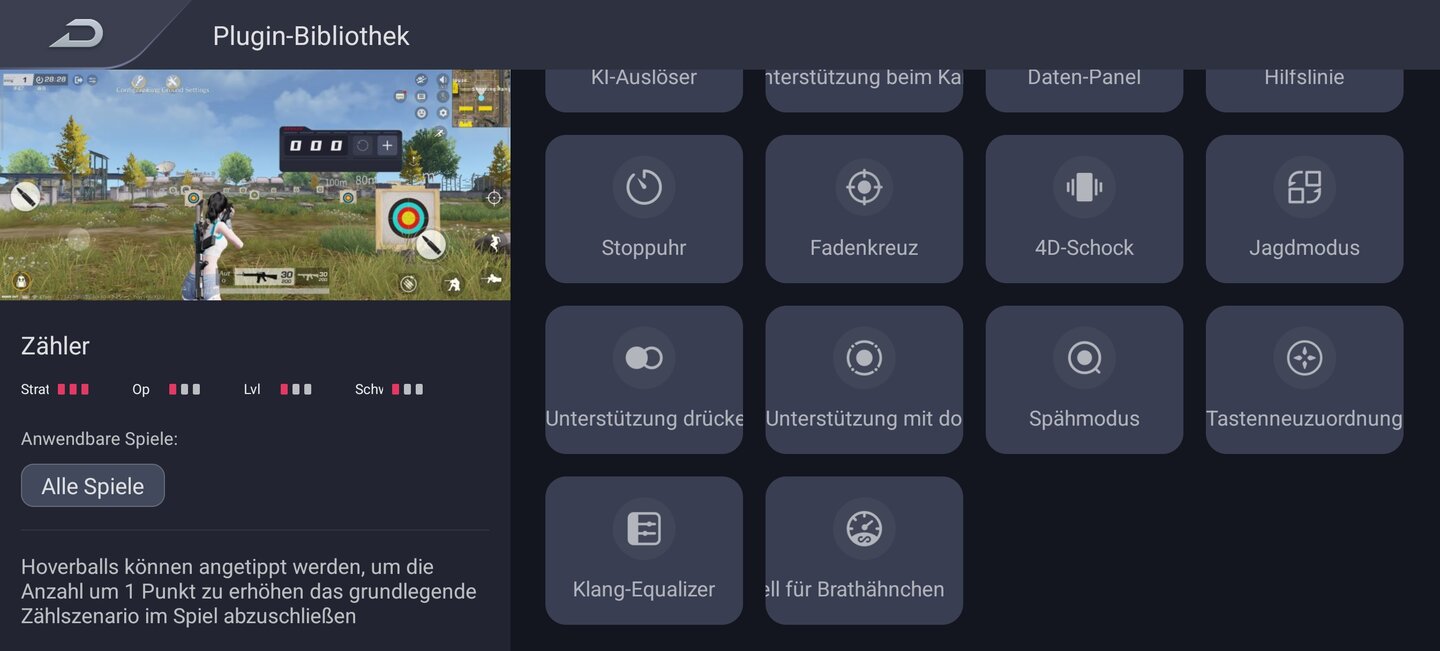Select the Fadenkreuz plugin
The width and height of the screenshot is (1440, 651).
pyautogui.click(x=864, y=209)
